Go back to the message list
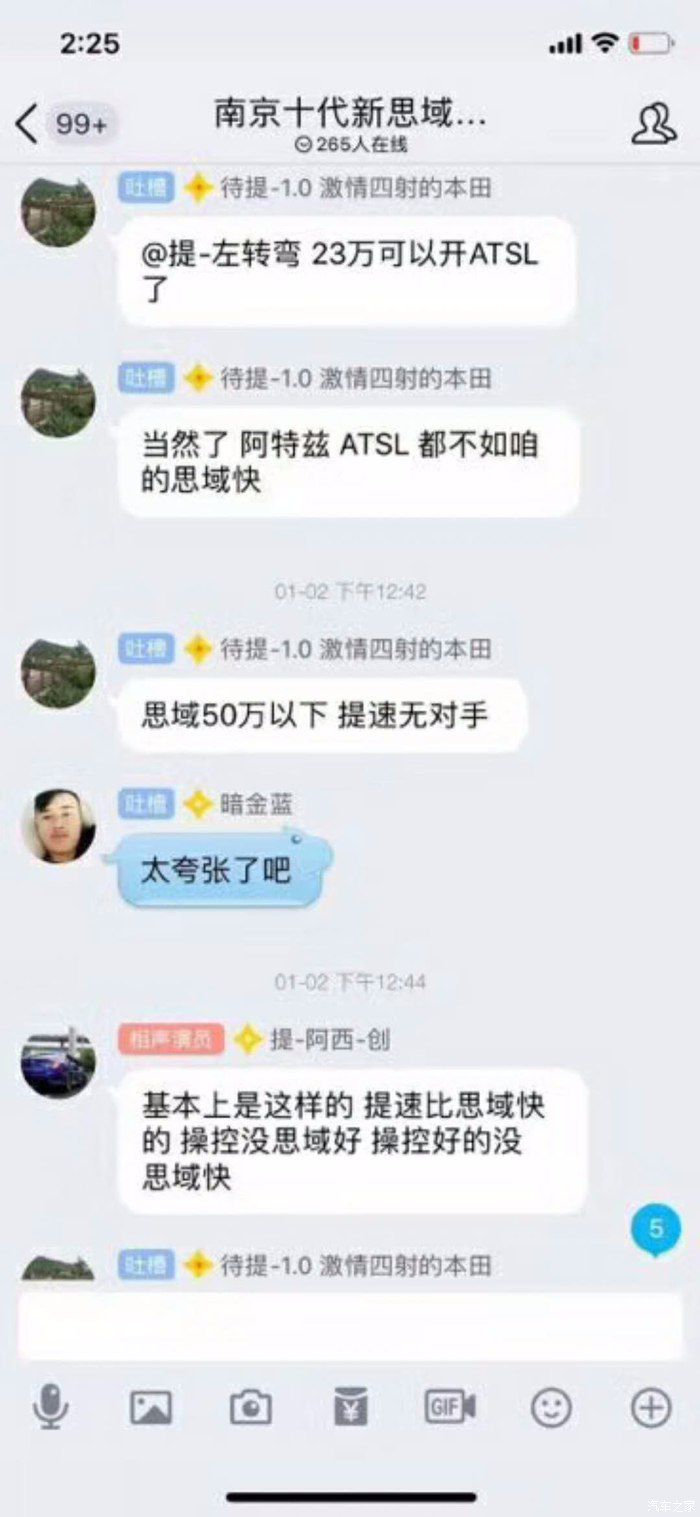 (28, 124)
